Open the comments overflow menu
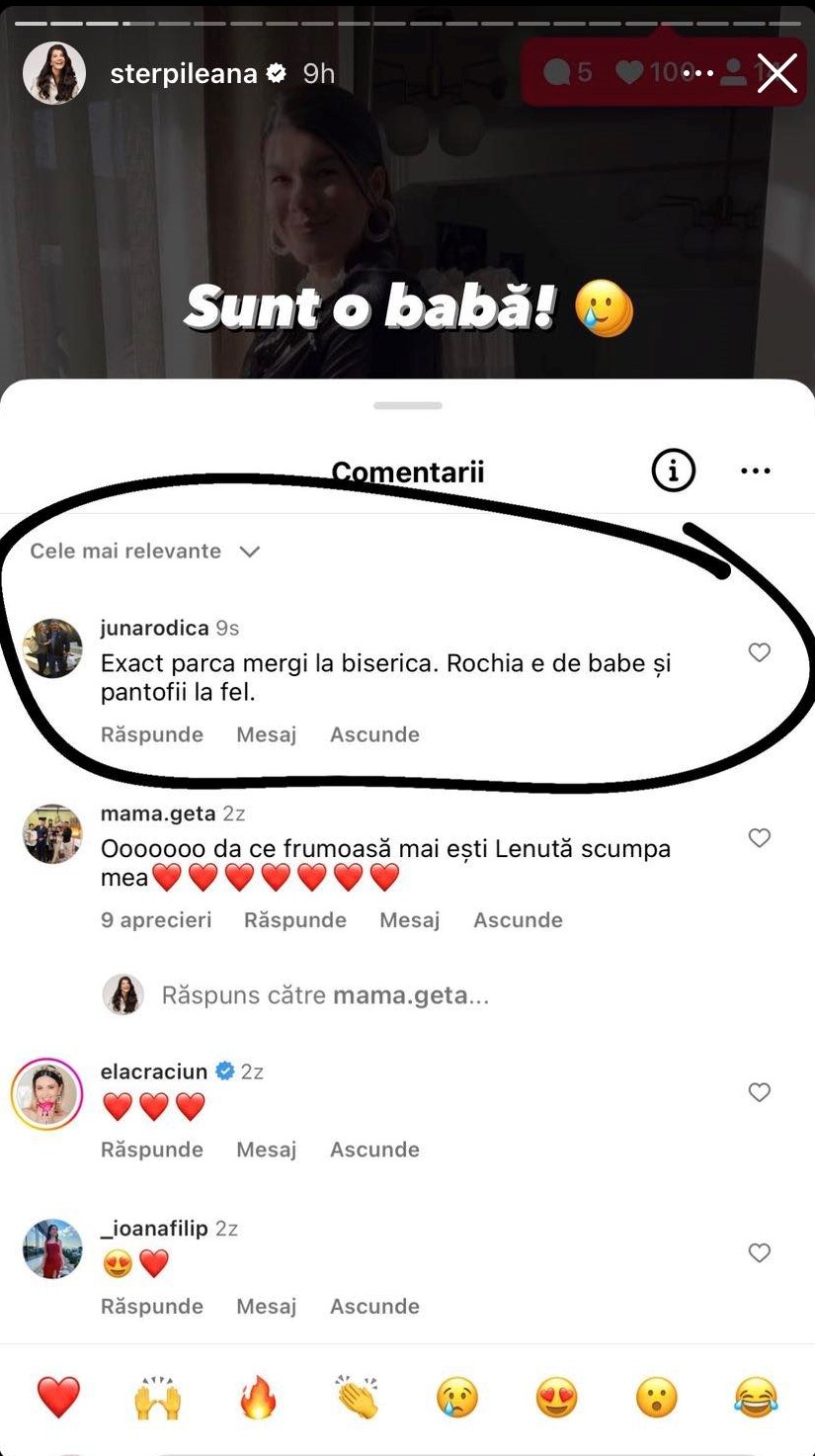The image size is (815, 1456). click(x=756, y=471)
